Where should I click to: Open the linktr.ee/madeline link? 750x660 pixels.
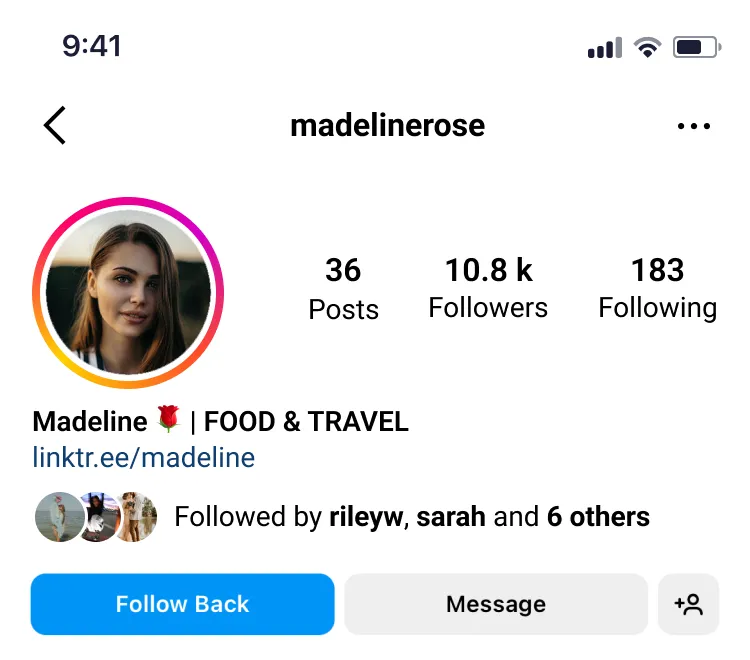click(x=144, y=458)
